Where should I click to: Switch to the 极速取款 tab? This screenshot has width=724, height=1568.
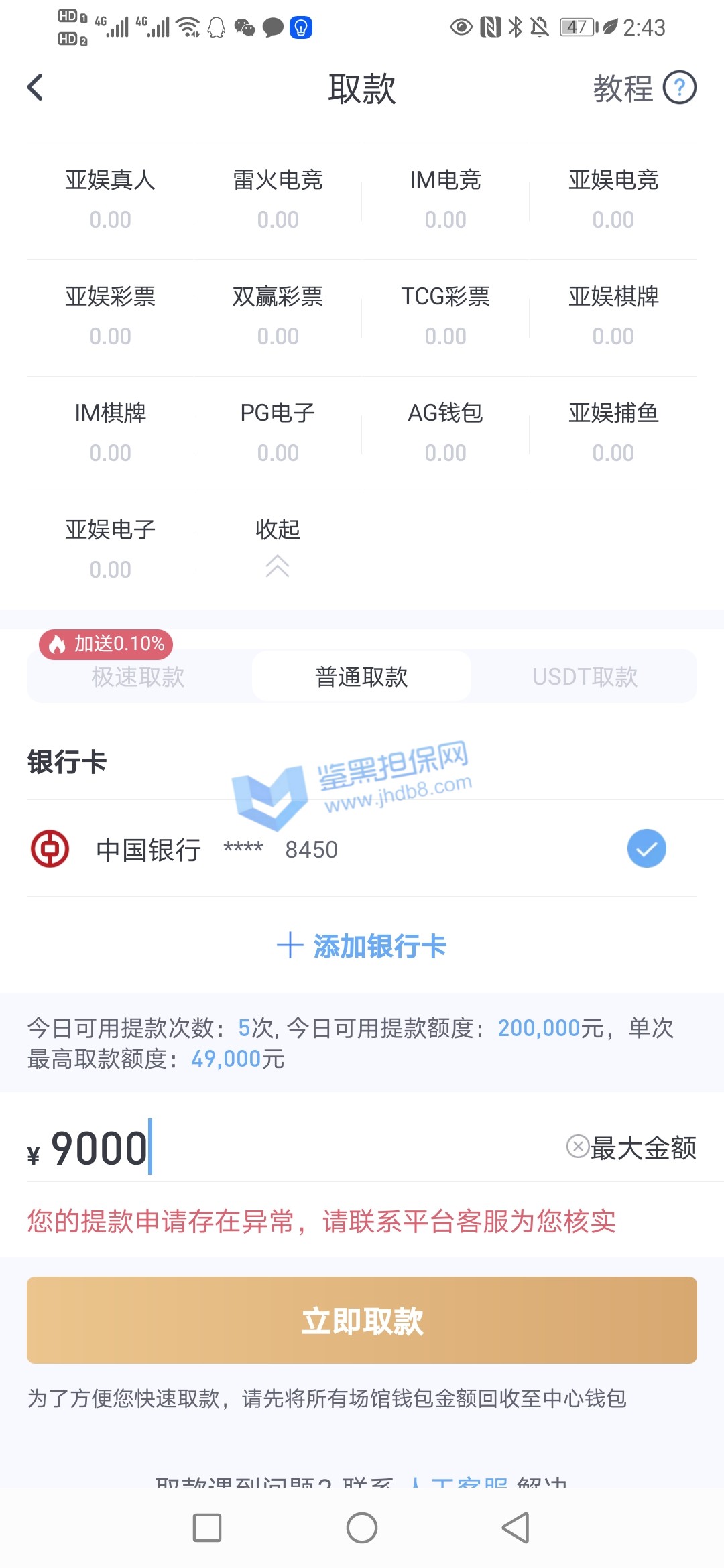(x=138, y=677)
